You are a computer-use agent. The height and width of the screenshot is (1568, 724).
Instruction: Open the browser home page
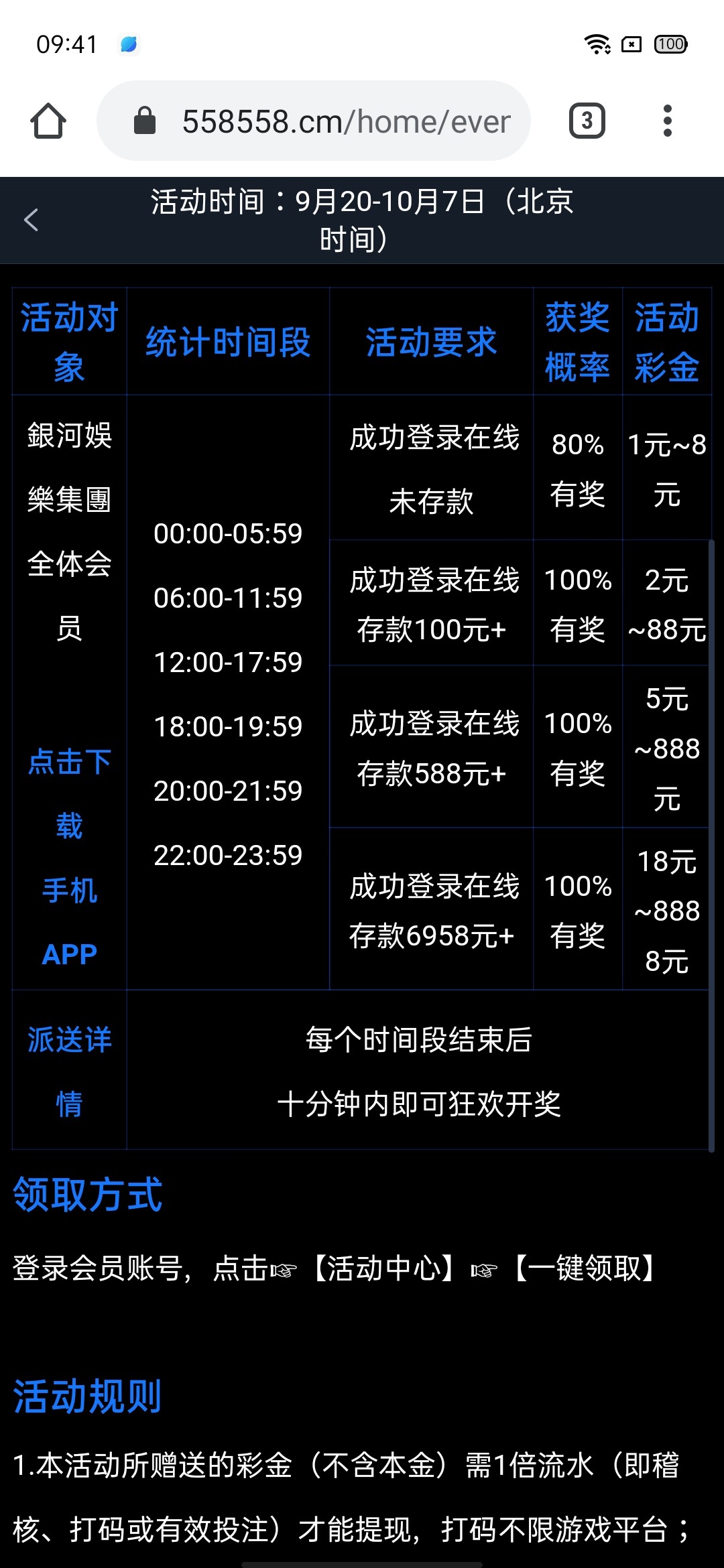point(48,121)
